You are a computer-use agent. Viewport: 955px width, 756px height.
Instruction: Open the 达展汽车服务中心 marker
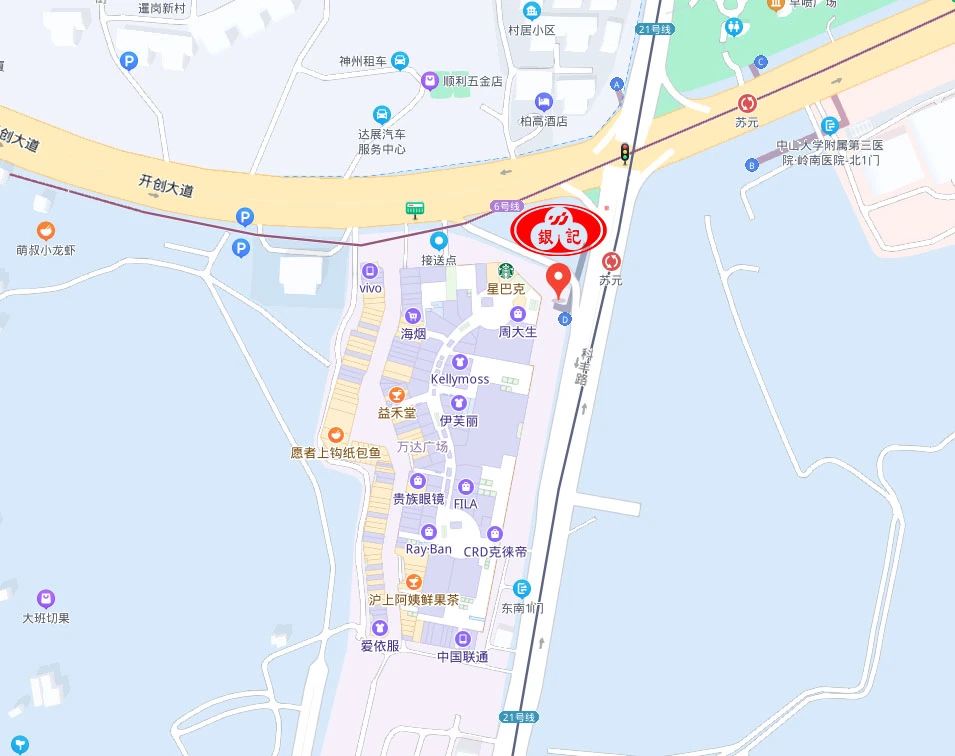[382, 115]
